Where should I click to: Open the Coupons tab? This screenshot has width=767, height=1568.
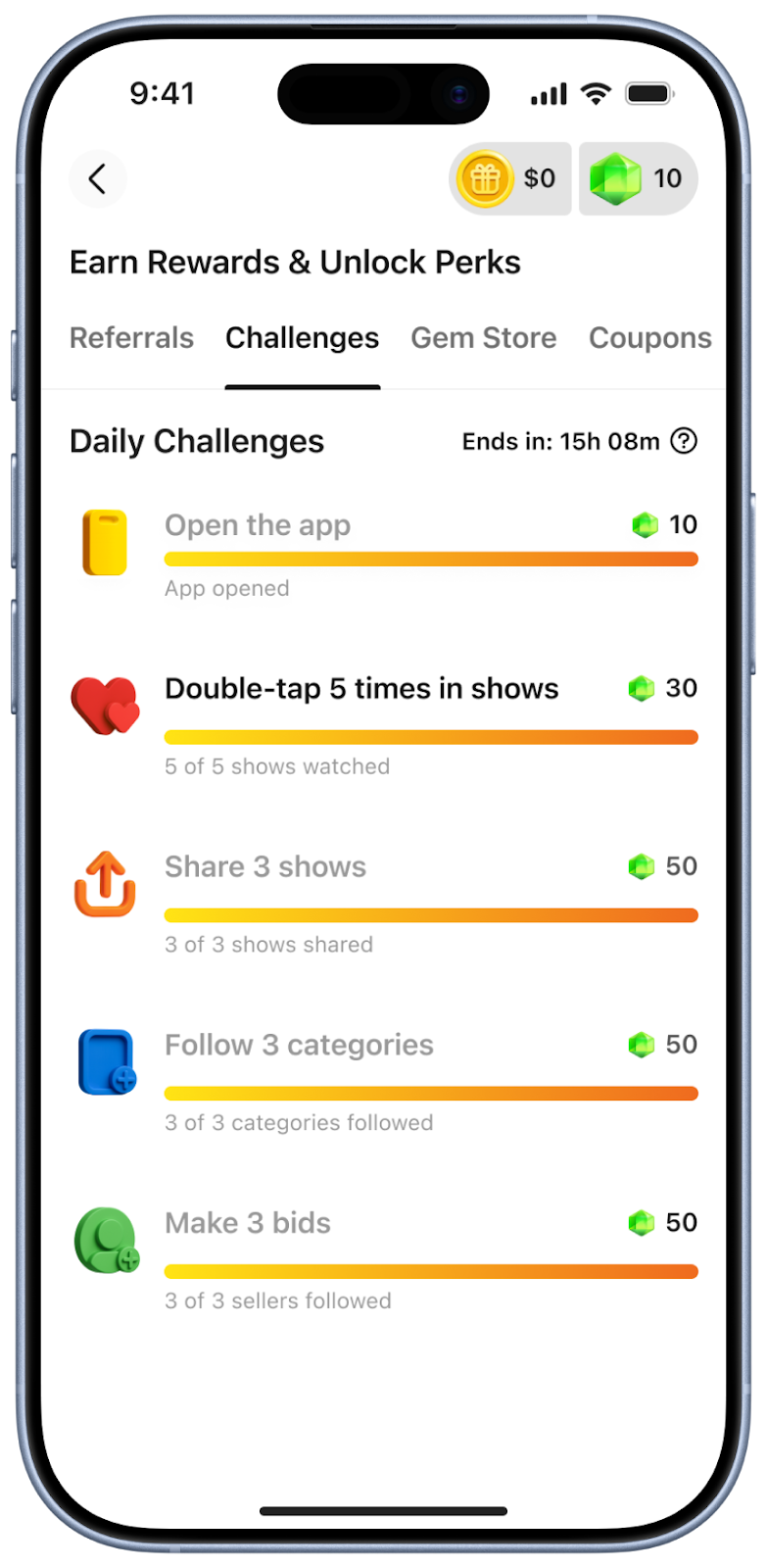click(649, 338)
